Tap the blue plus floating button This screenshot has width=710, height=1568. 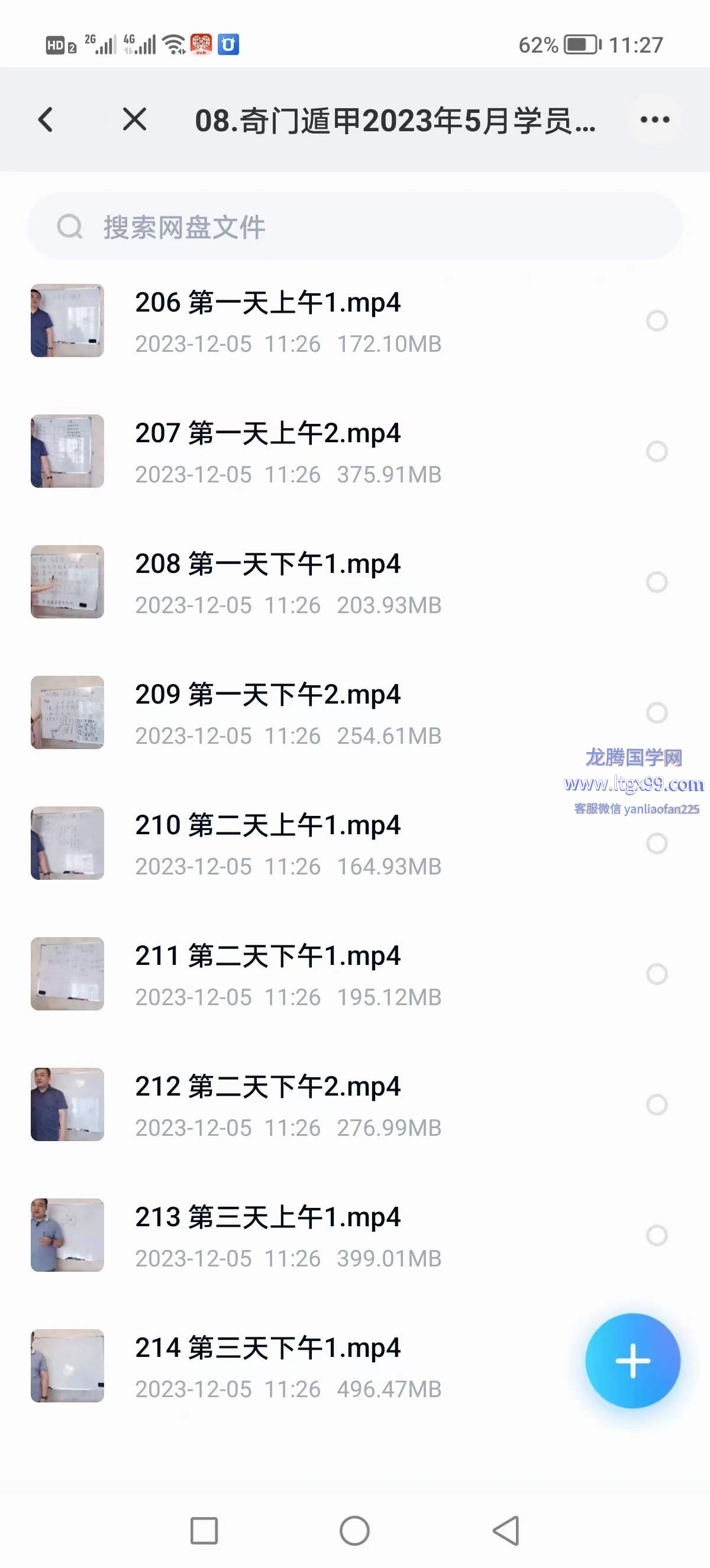point(632,1360)
